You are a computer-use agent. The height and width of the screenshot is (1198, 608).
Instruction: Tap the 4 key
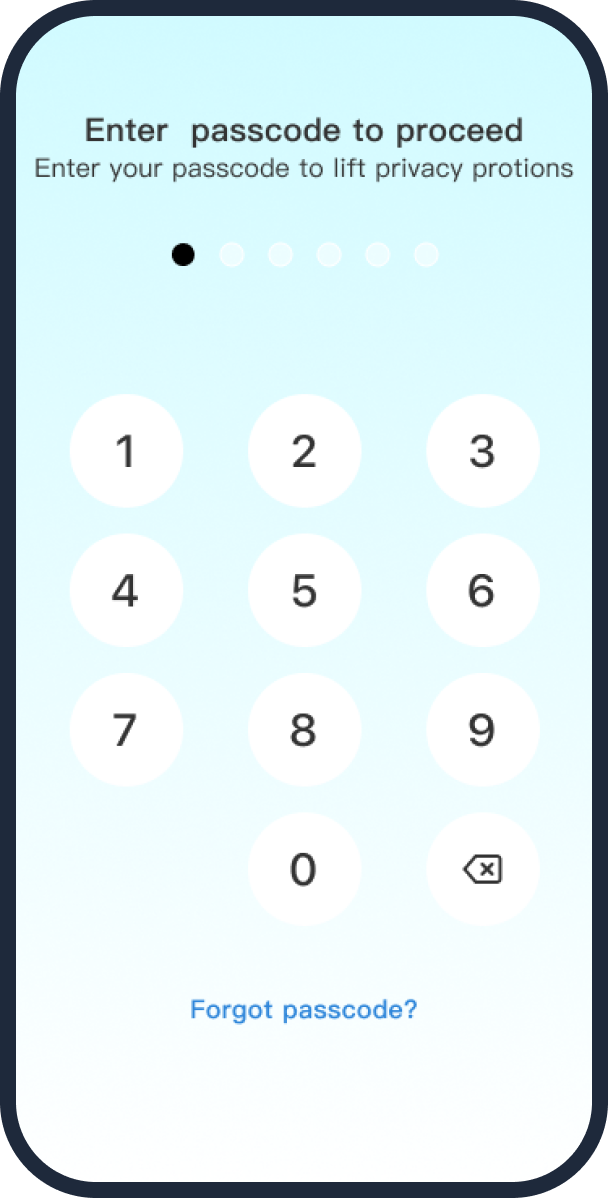coord(126,591)
